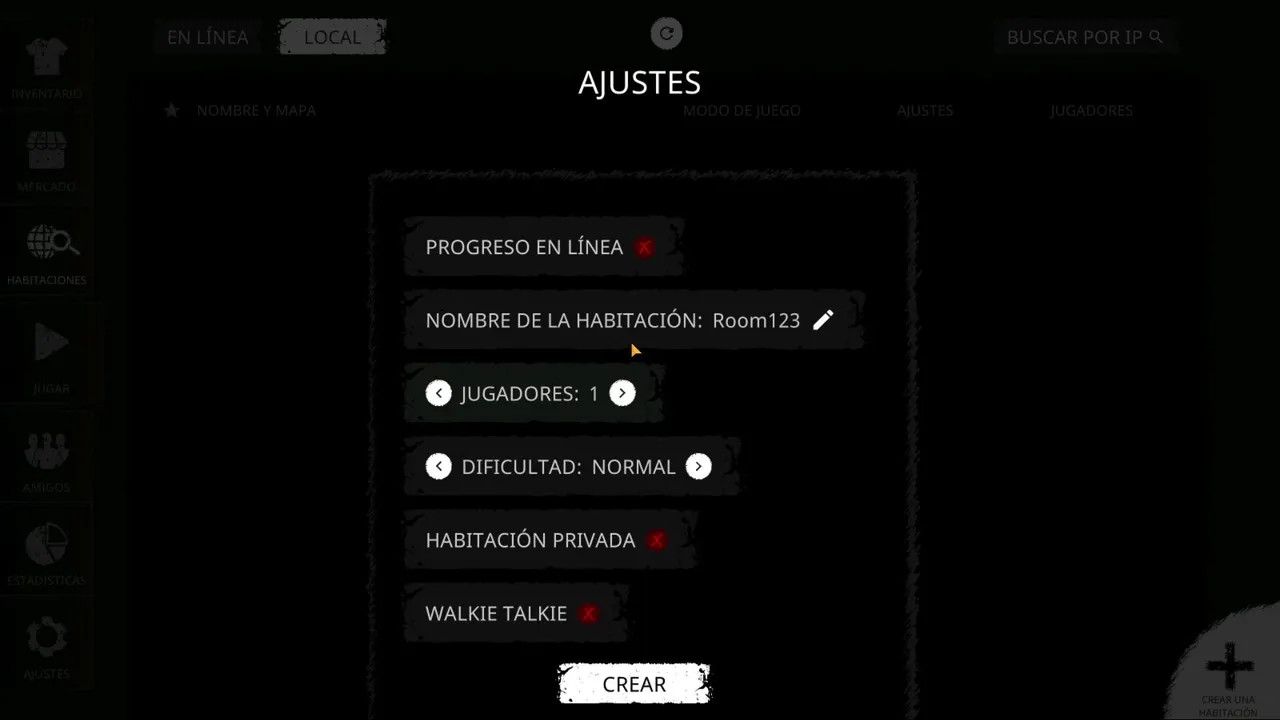Screen dimensions: 1280x720
Task: Increase the JUGADORES count
Action: pos(622,394)
